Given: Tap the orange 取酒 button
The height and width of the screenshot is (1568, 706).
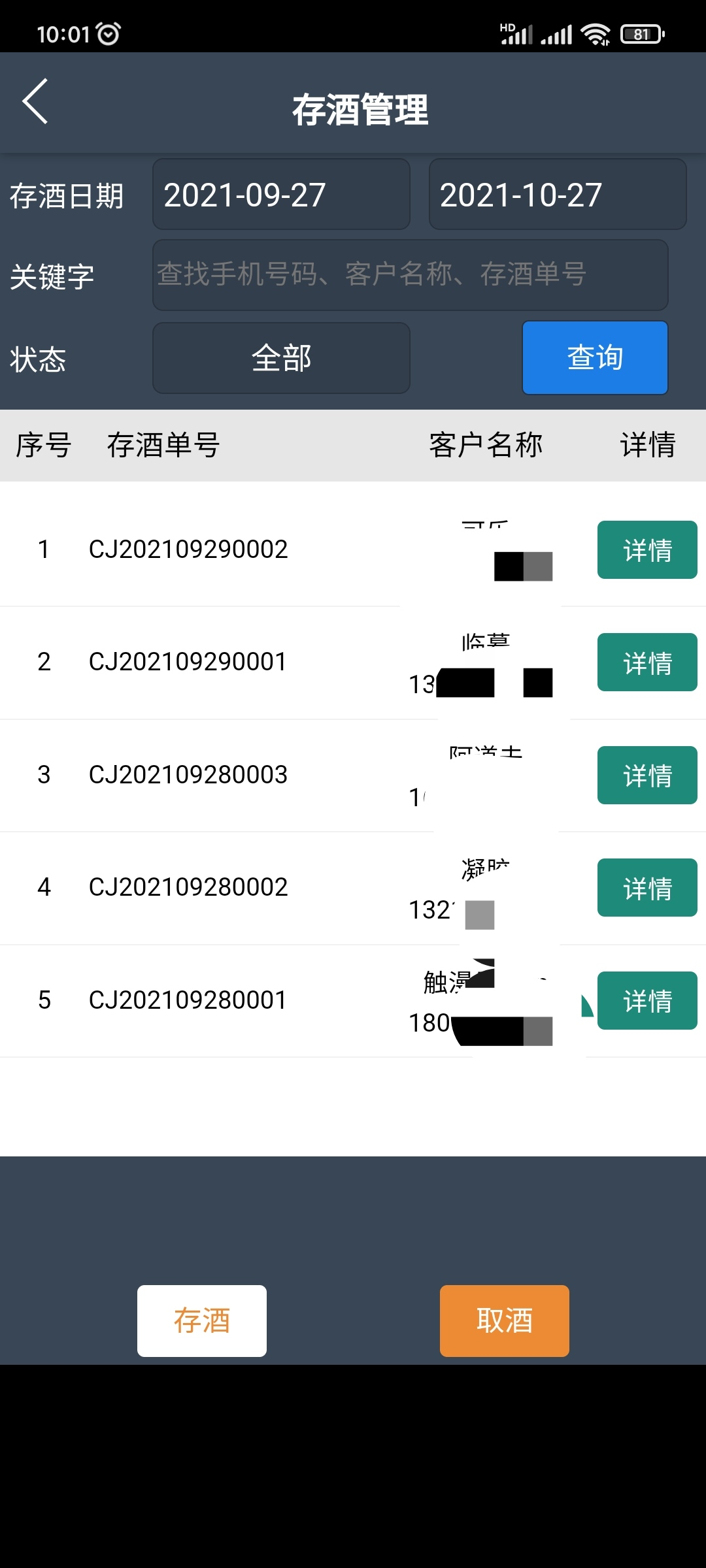Looking at the screenshot, I should [x=504, y=1320].
